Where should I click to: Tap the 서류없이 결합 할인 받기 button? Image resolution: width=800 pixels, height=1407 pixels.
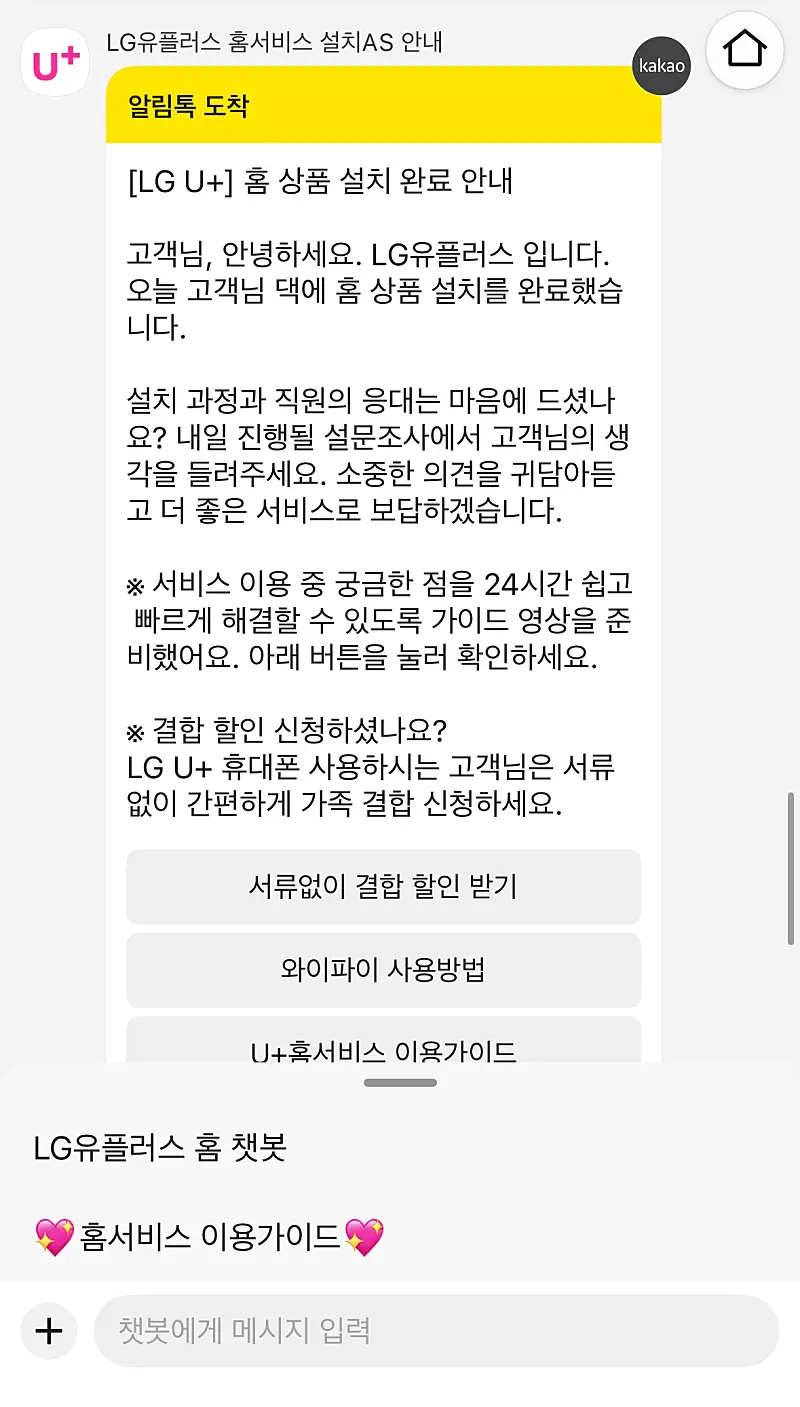click(383, 886)
